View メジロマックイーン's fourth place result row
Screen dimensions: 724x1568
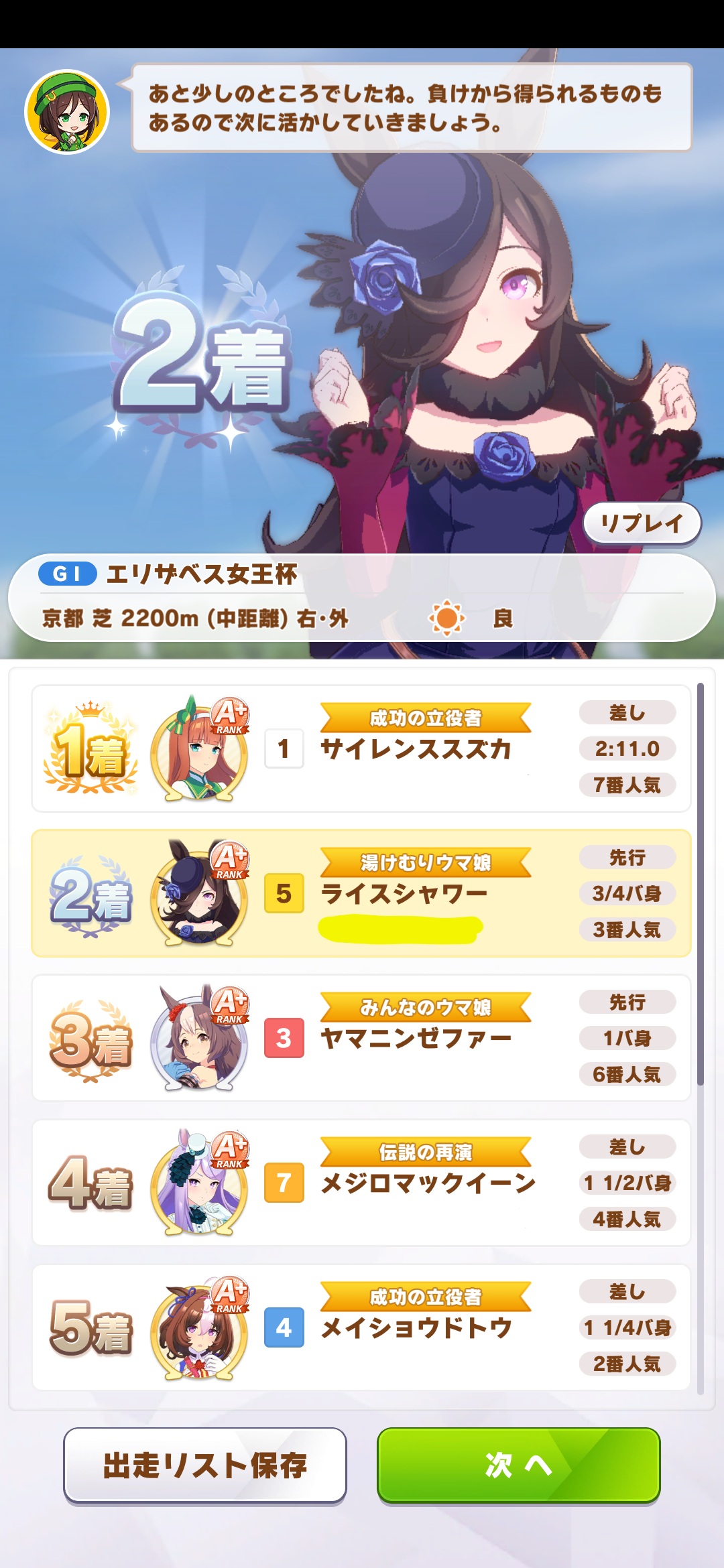pos(361,1183)
